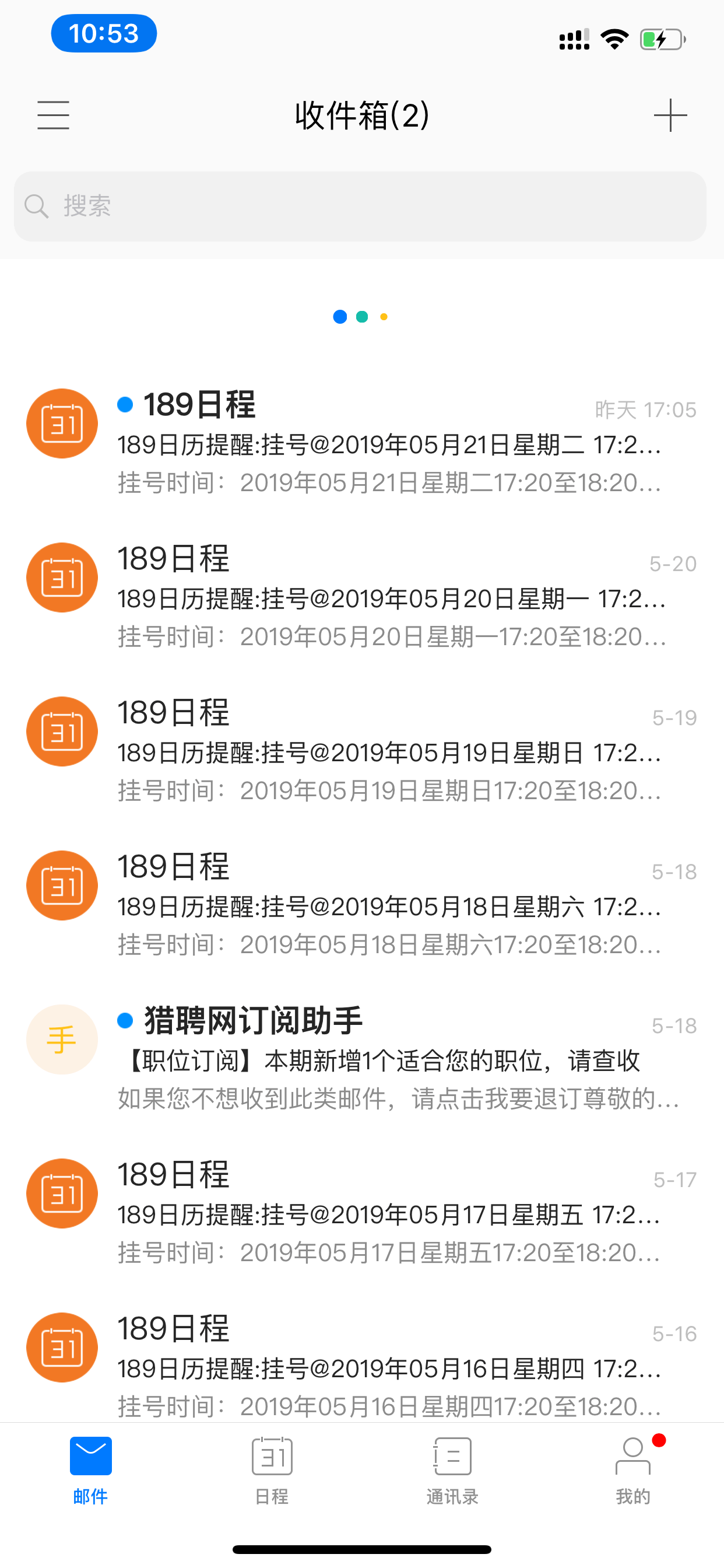Open the 猎聘网订阅助手 email

[x=389, y=1060]
